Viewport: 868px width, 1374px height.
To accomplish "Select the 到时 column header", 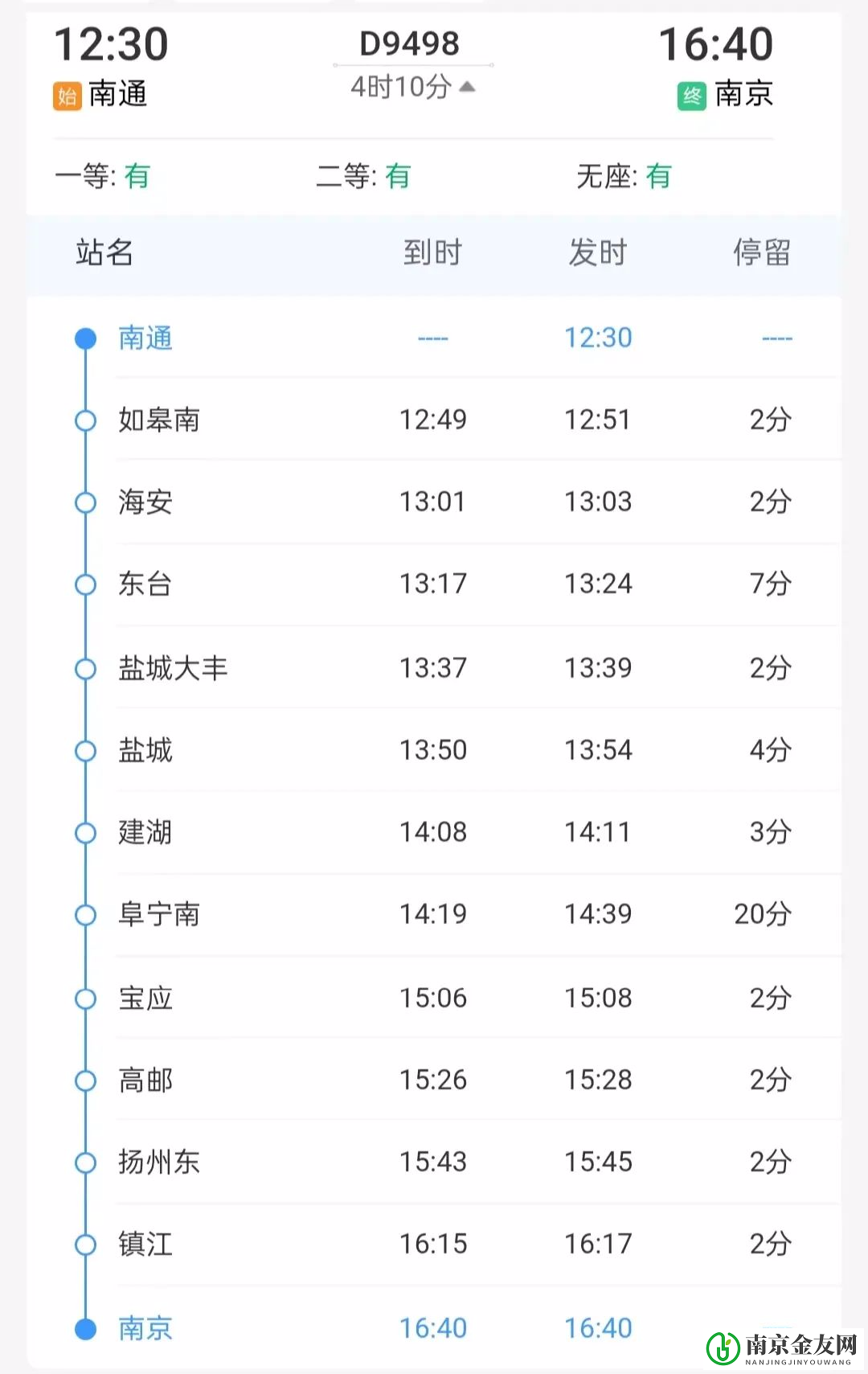I will click(x=432, y=252).
